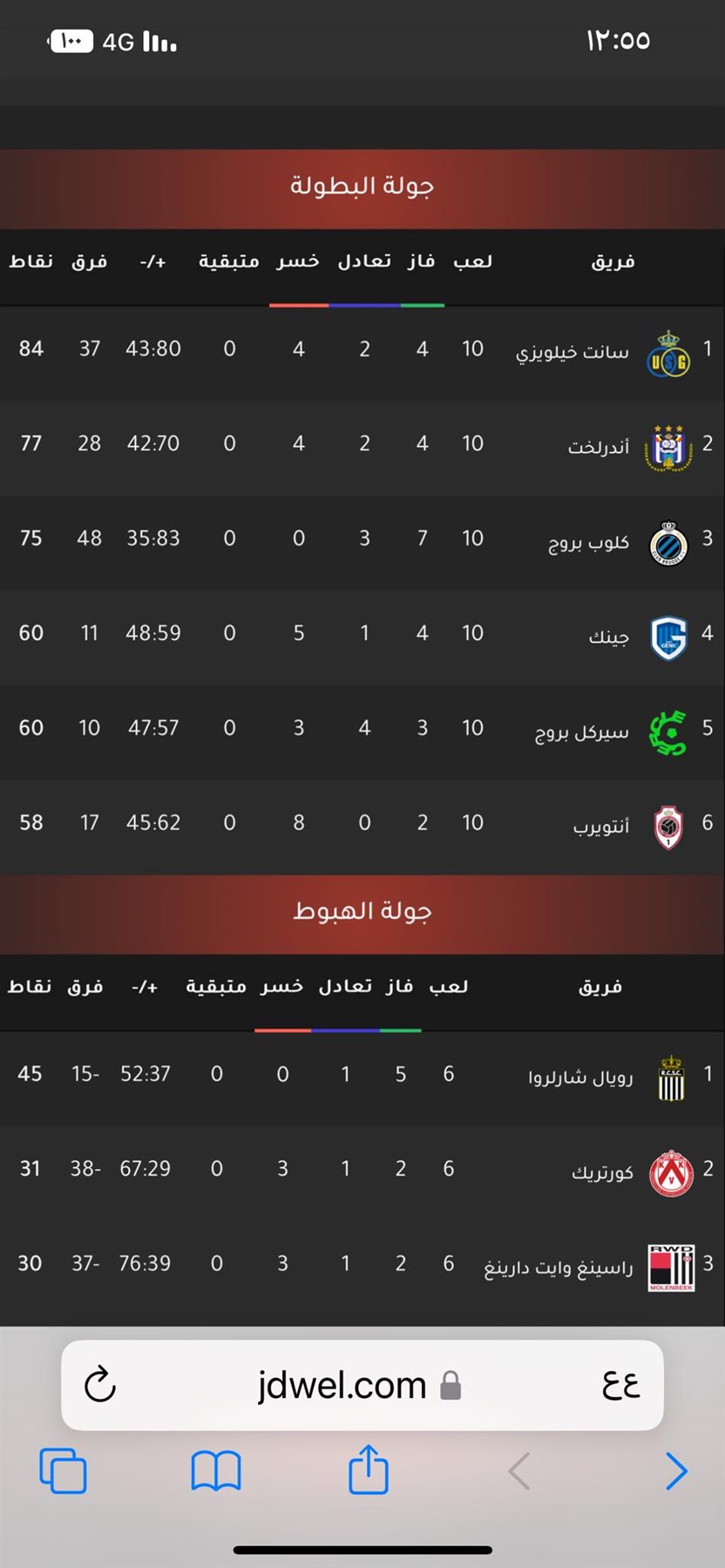Open the أندرلخت team row
Viewport: 725px width, 1568px height.
coord(598,447)
